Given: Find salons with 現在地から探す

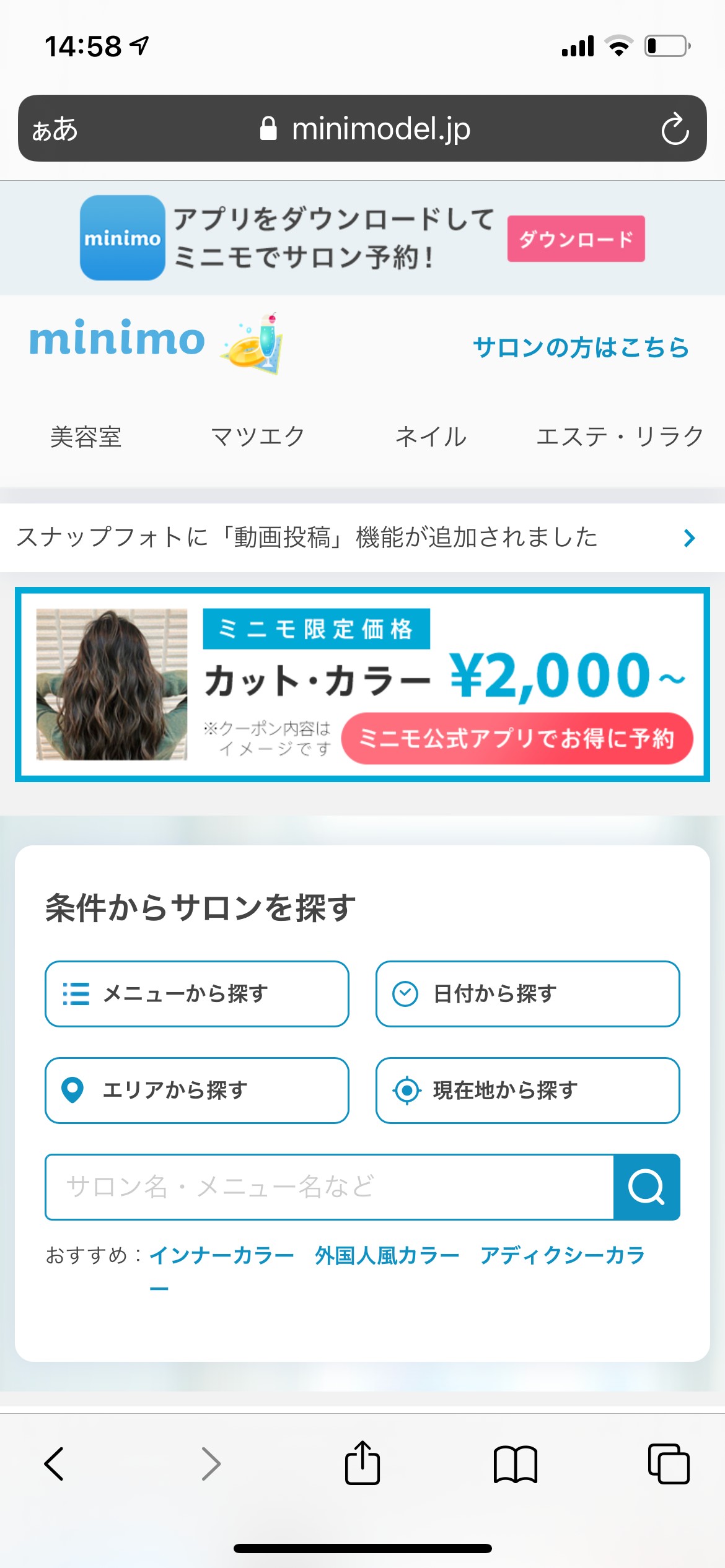Looking at the screenshot, I should click(x=528, y=1091).
